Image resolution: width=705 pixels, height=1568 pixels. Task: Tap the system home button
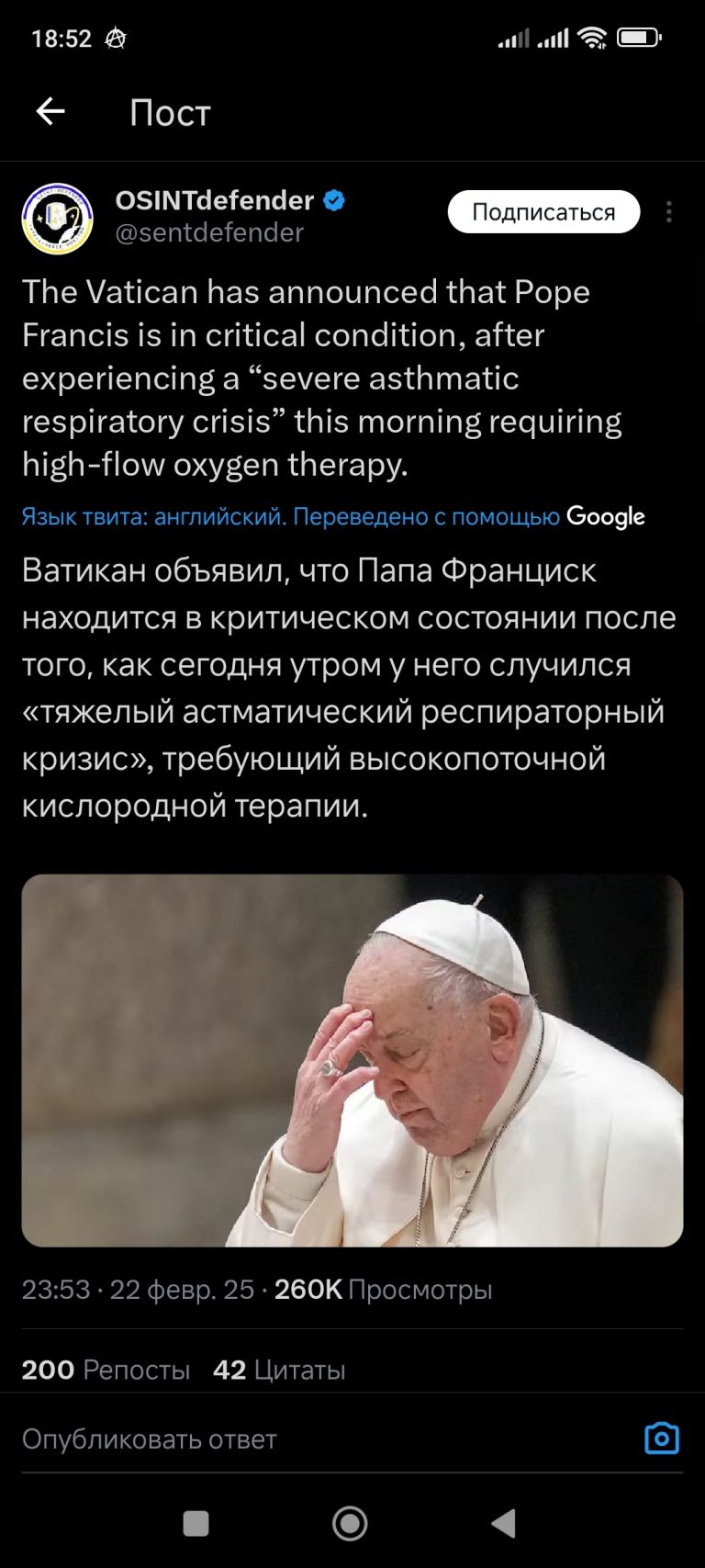(x=350, y=1524)
